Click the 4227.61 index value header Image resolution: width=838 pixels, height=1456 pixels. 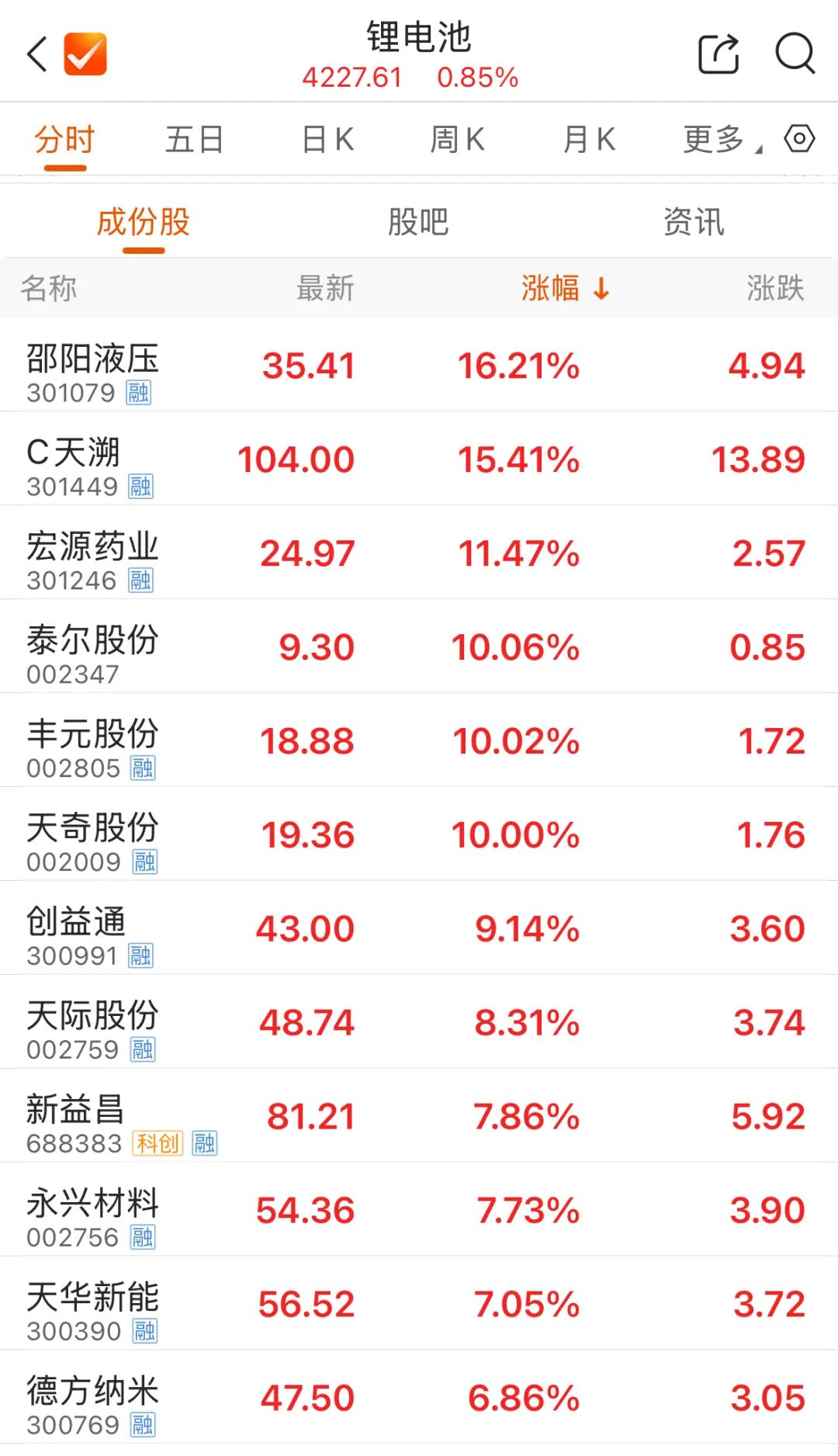353,78
